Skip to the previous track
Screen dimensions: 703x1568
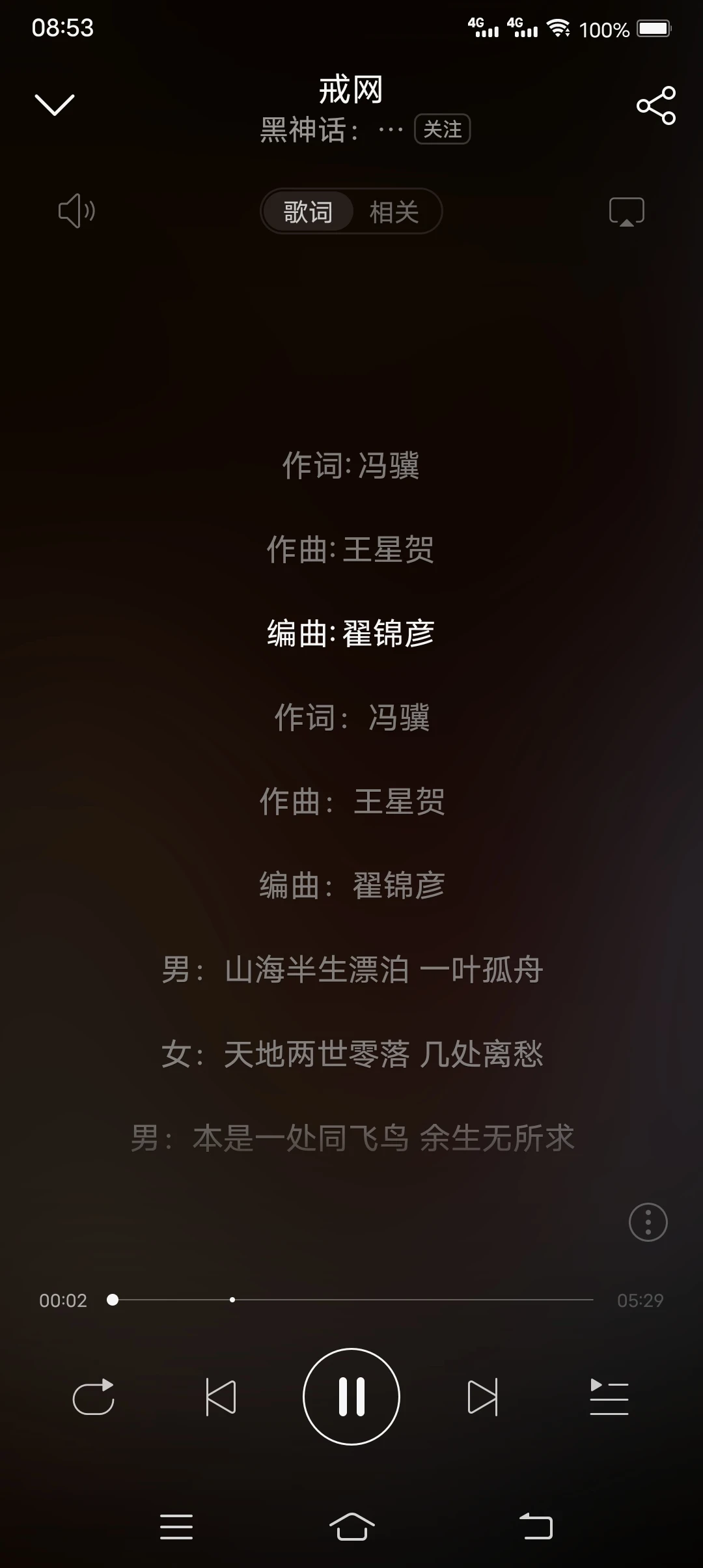220,1397
